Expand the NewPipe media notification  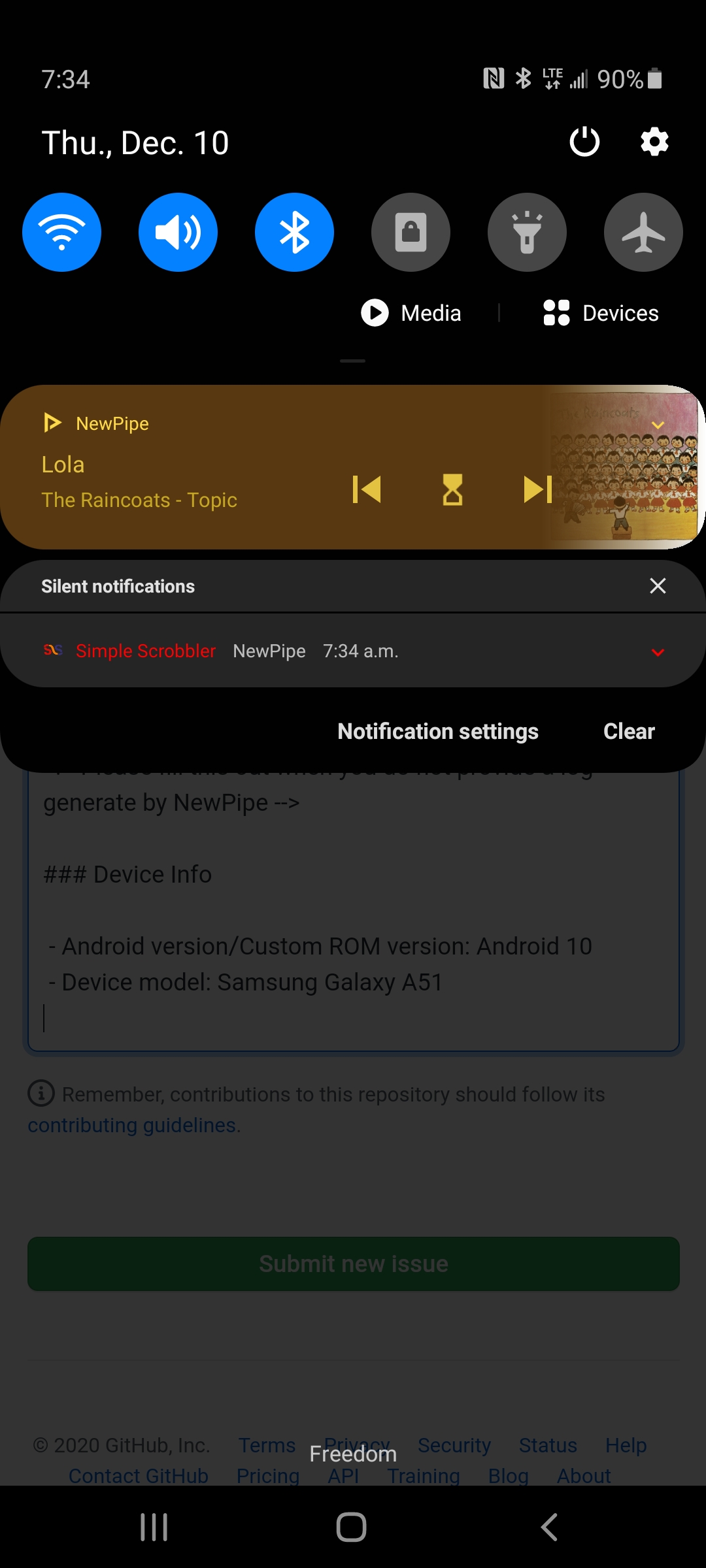(658, 425)
